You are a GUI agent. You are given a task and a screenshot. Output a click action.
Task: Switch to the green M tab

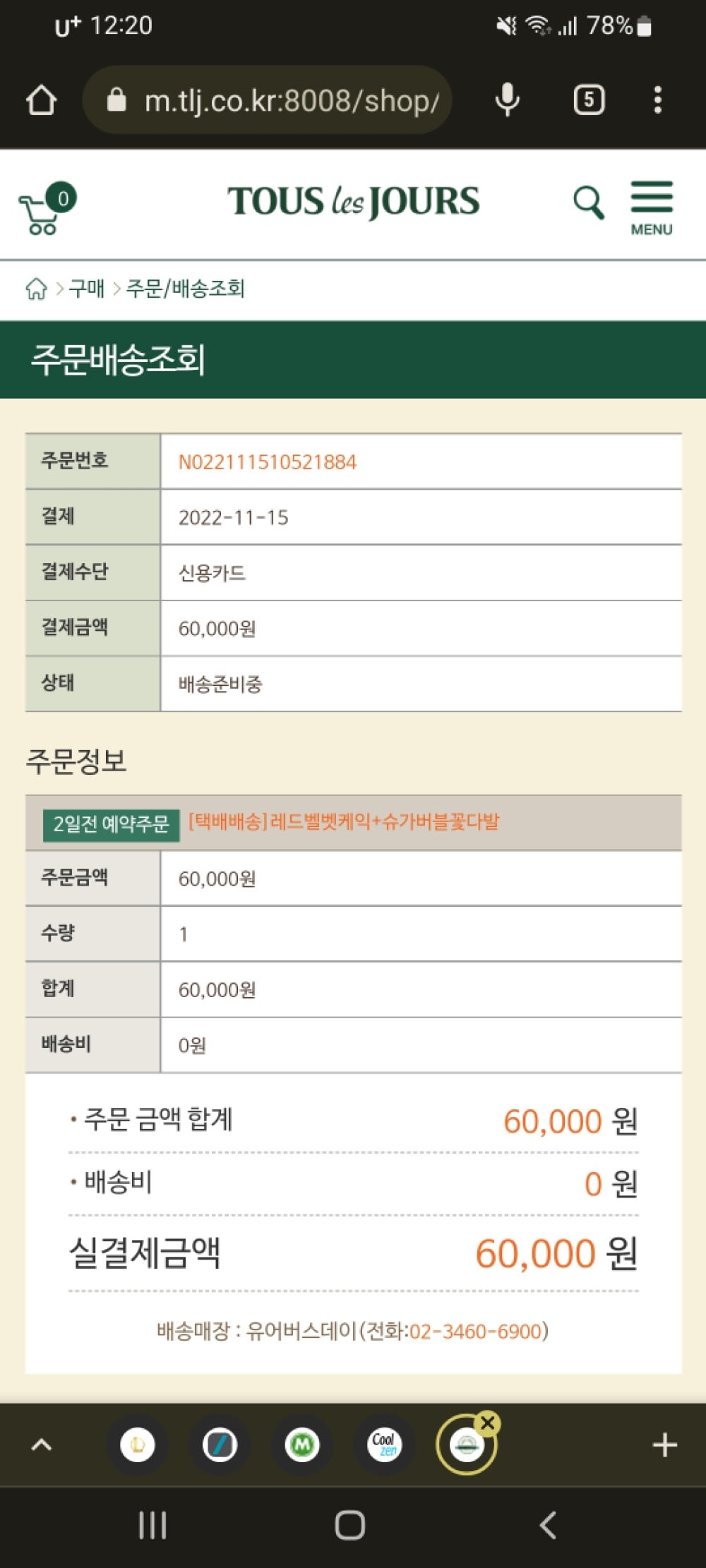(302, 1445)
